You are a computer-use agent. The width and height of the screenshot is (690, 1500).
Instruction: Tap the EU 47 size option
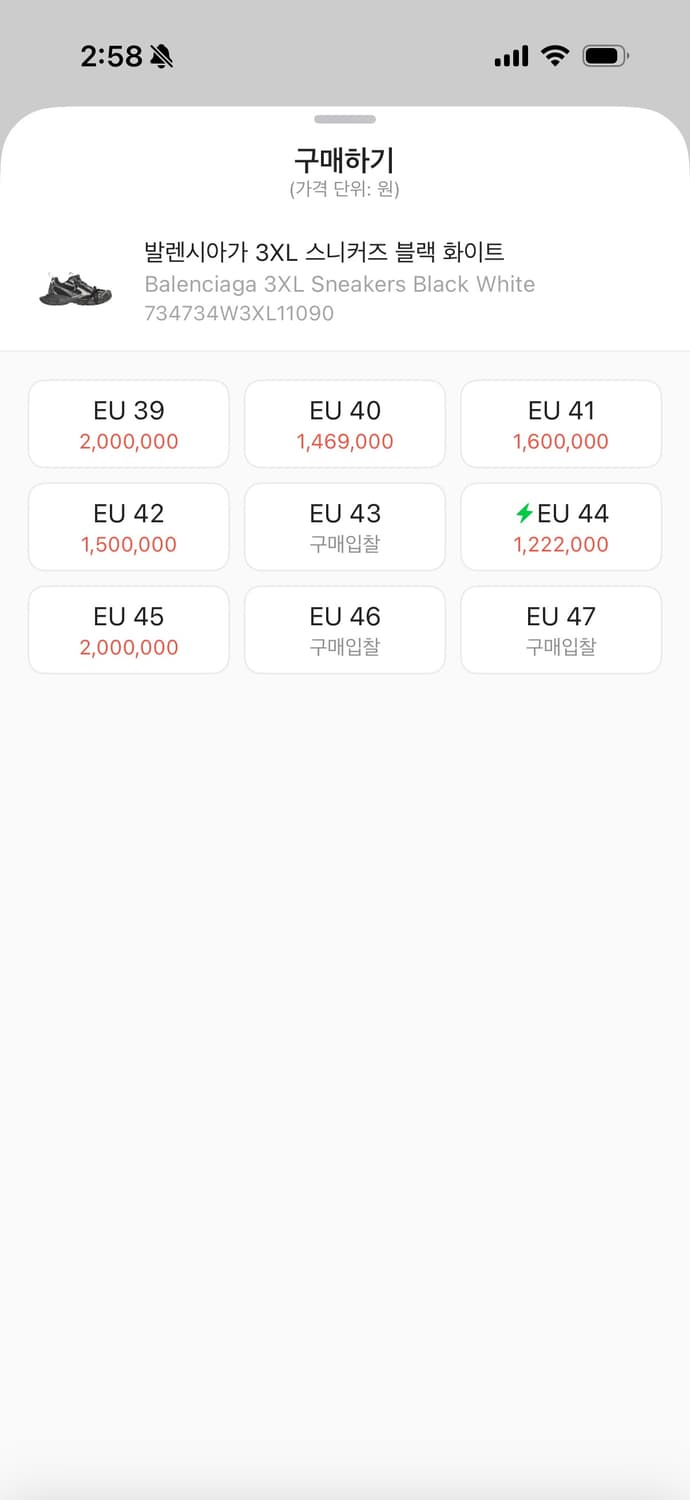click(x=561, y=630)
